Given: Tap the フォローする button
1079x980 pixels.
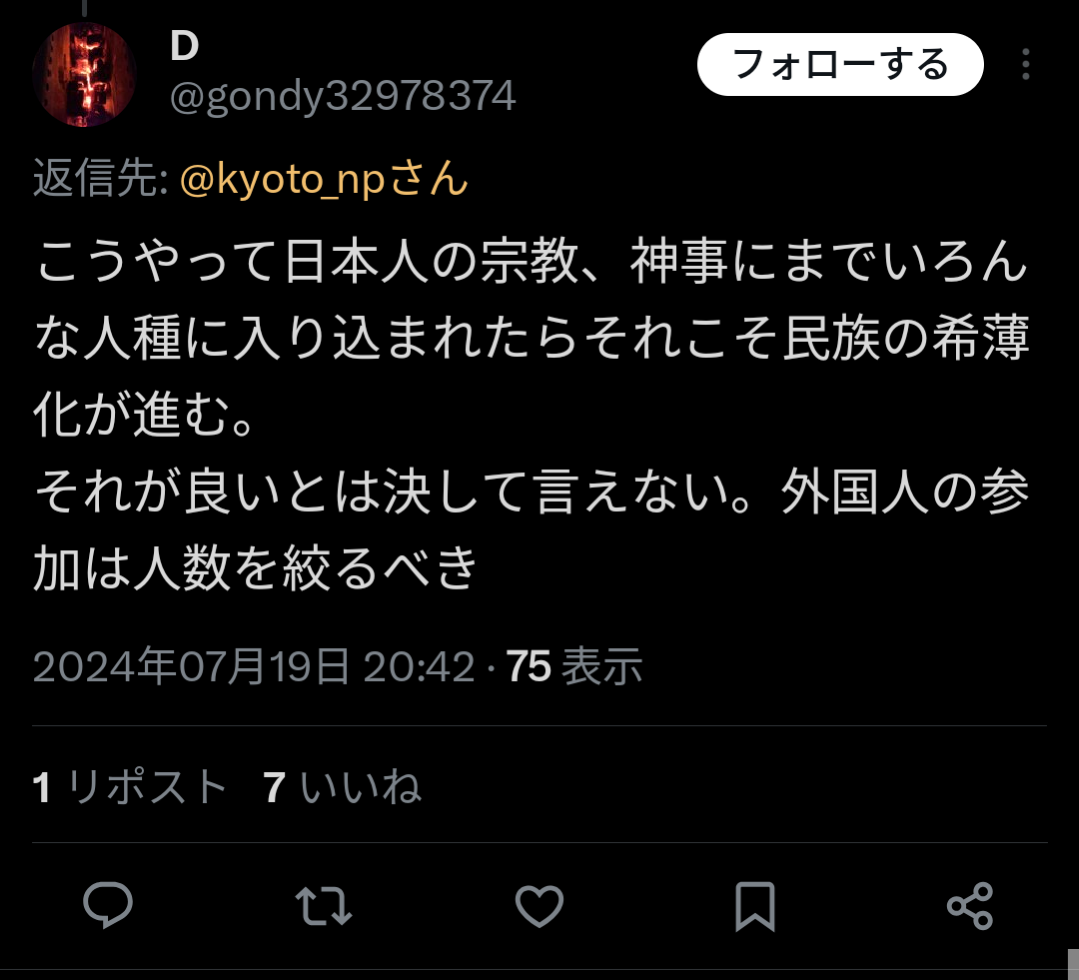Looking at the screenshot, I should (x=840, y=65).
